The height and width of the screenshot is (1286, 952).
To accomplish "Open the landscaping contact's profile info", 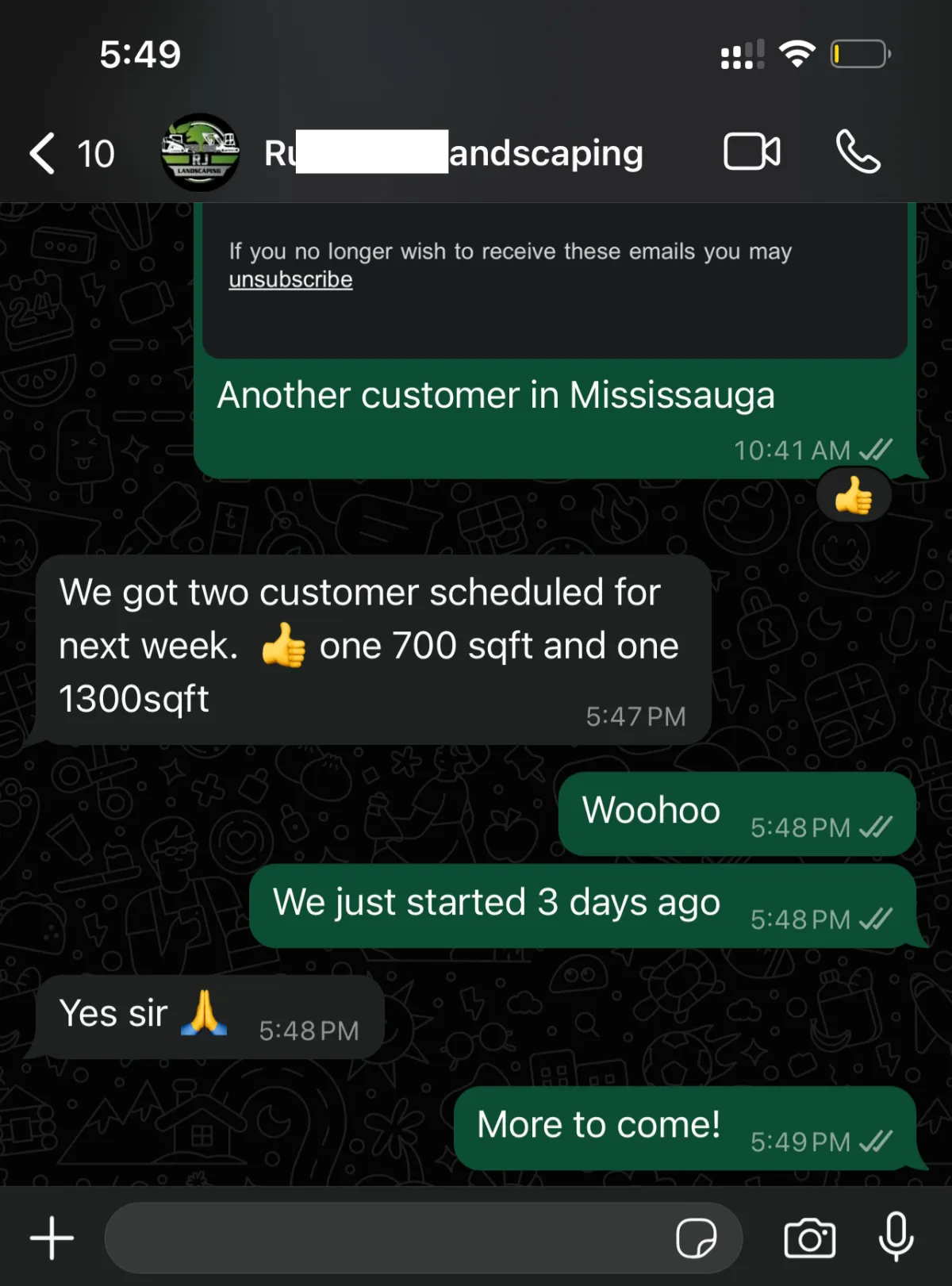I will [452, 153].
